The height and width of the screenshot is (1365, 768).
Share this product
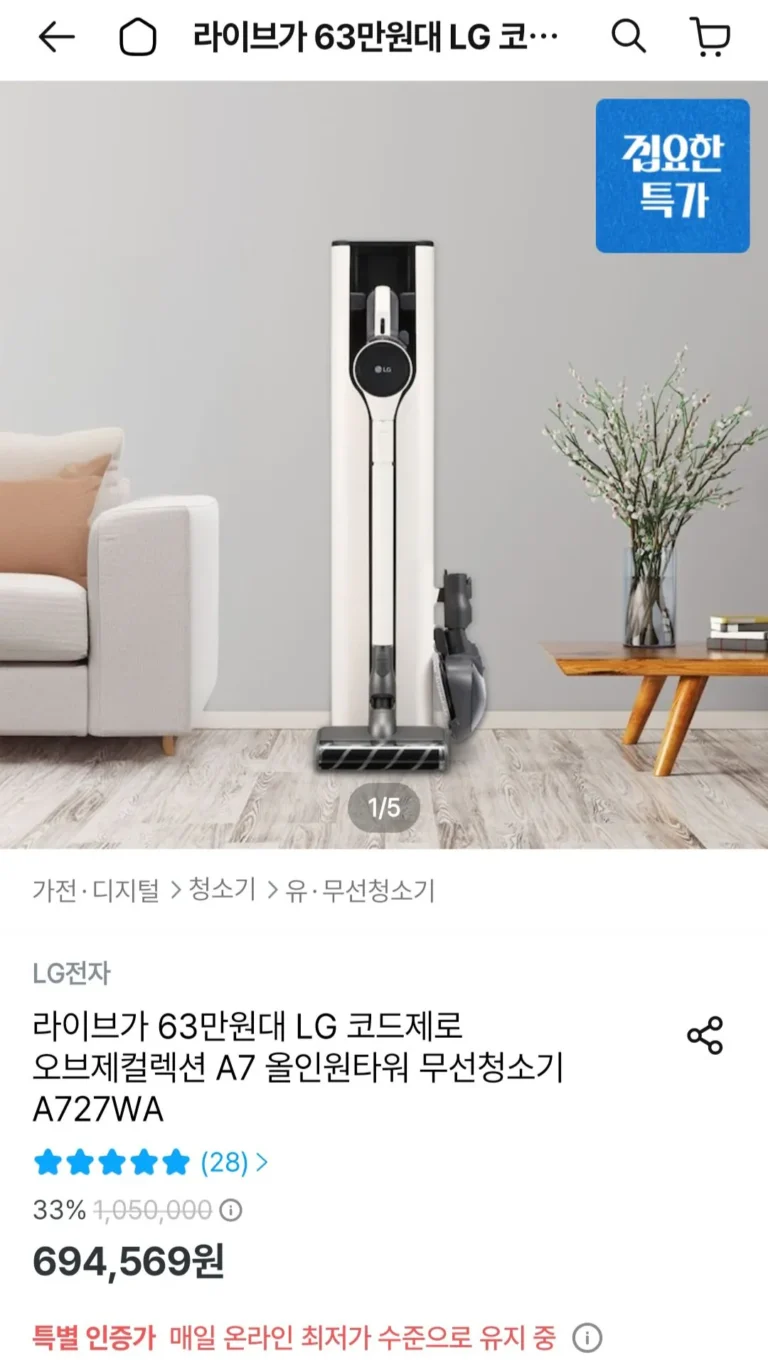[705, 1036]
